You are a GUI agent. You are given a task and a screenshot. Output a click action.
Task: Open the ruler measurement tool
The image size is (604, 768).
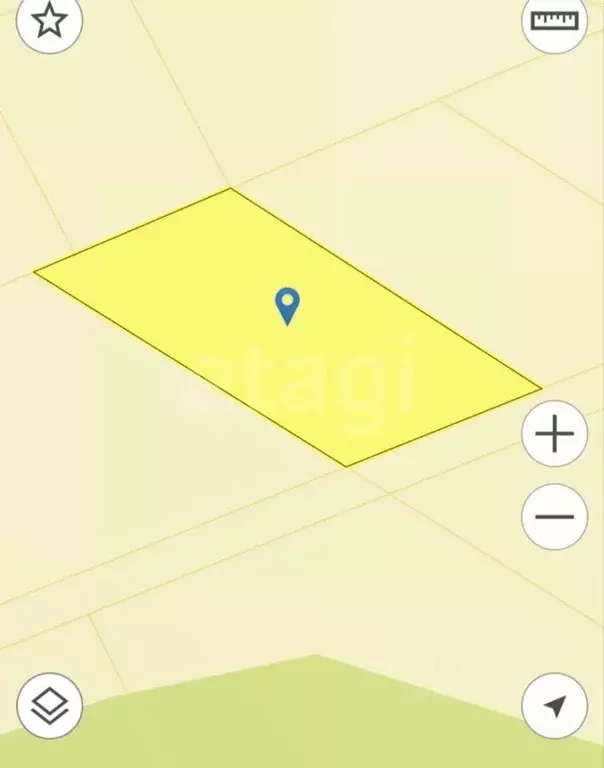point(555,21)
